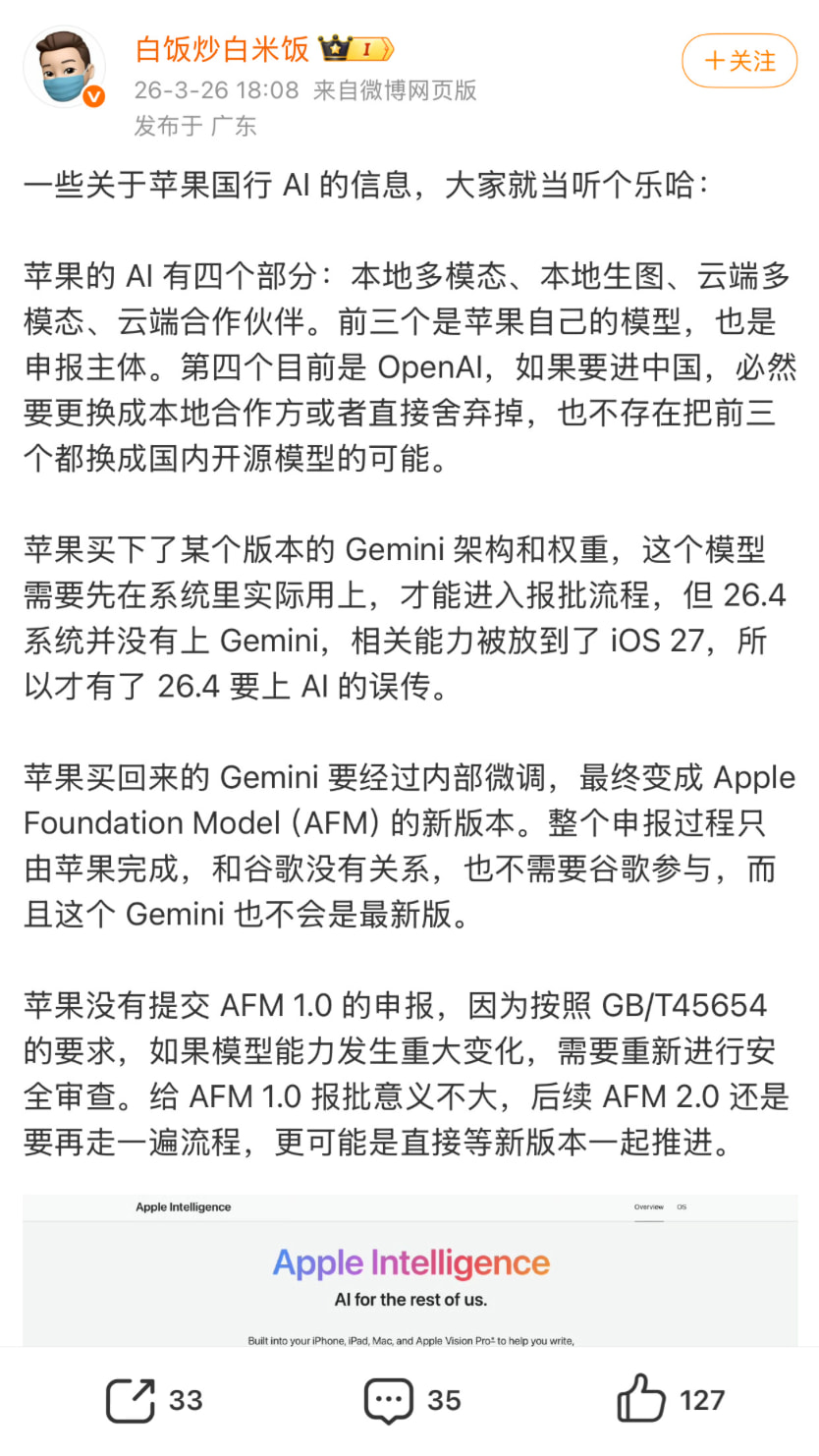The height and width of the screenshot is (1456, 819).
Task: Open the username 白饭炒白米饭
Action: 222,48
